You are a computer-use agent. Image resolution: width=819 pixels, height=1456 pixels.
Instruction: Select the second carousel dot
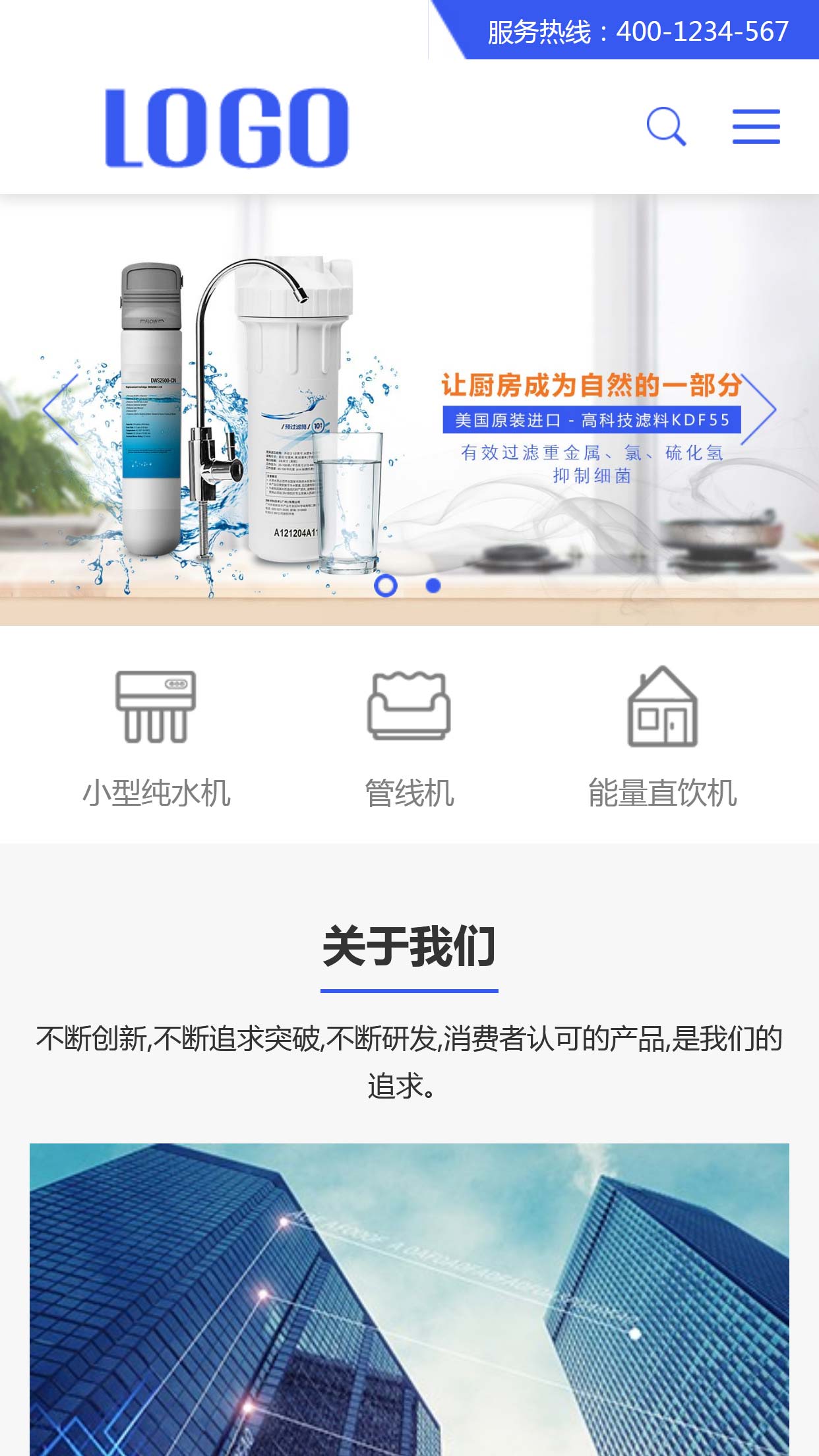tap(433, 586)
